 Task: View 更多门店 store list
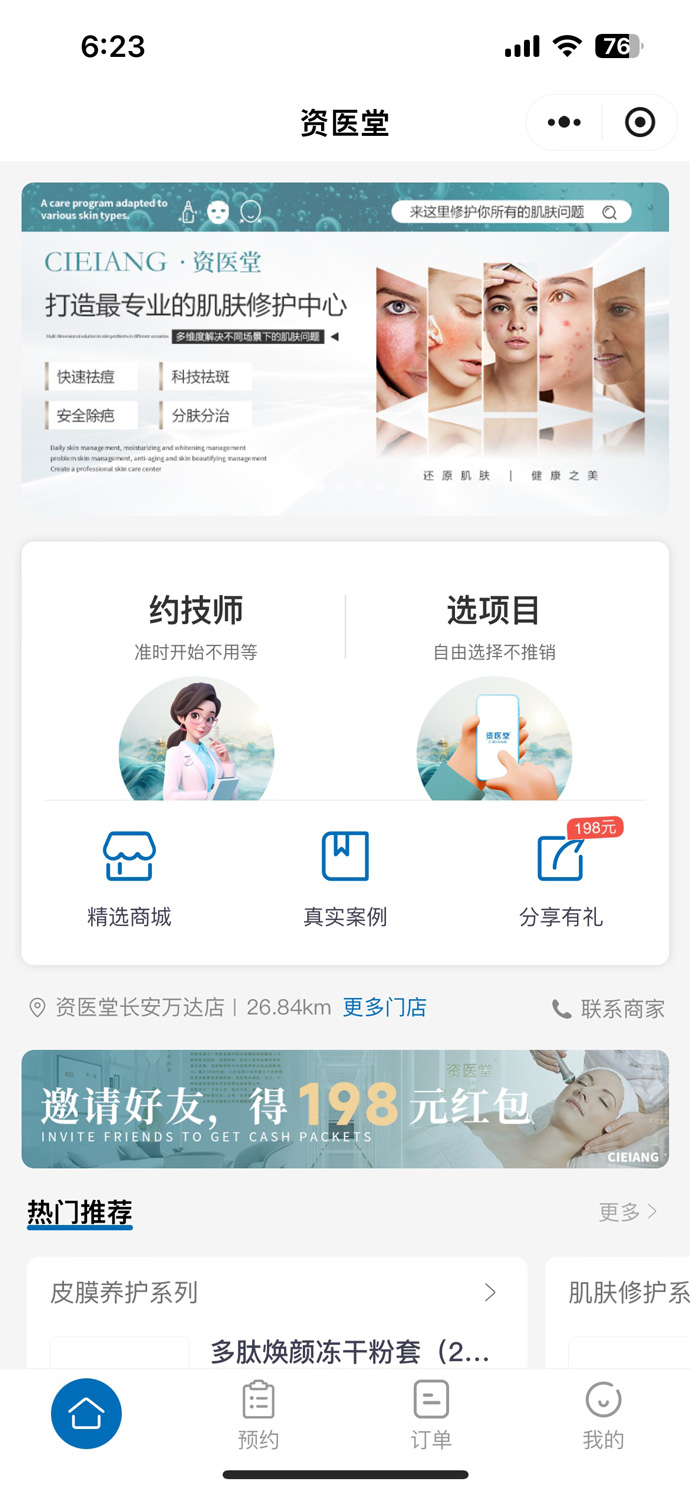point(384,1008)
